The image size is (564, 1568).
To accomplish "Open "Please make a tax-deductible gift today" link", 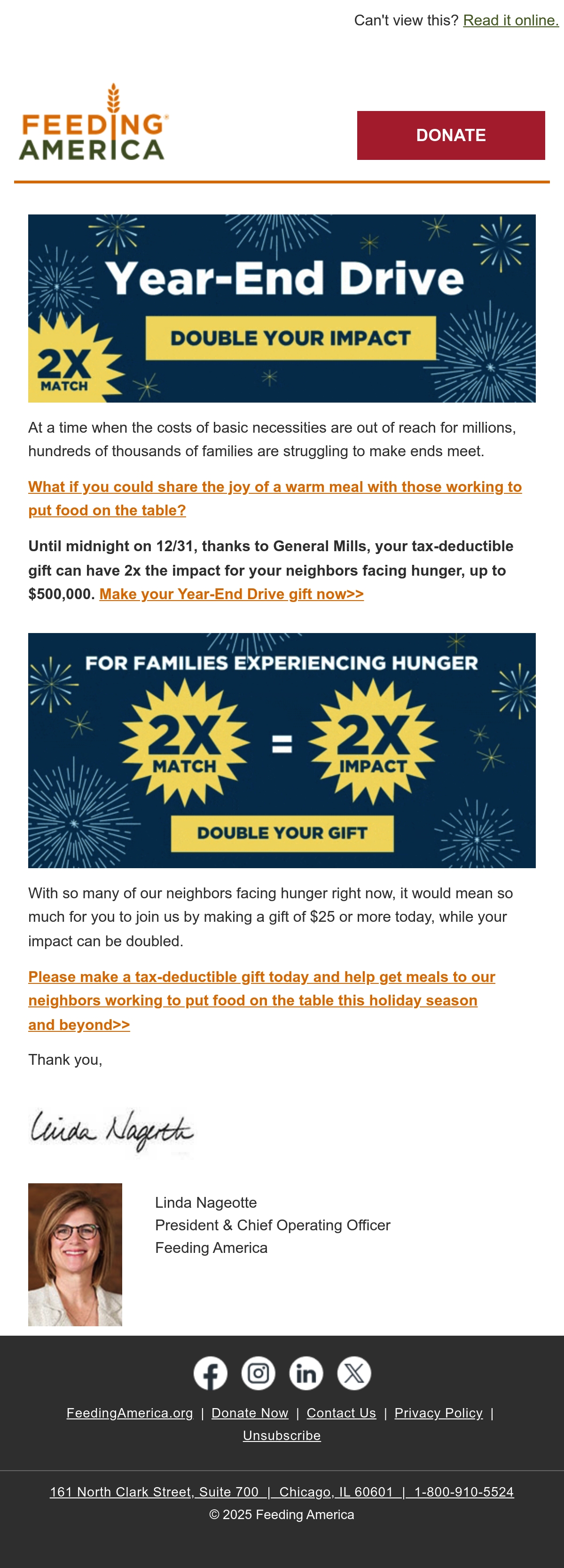I will (262, 1001).
